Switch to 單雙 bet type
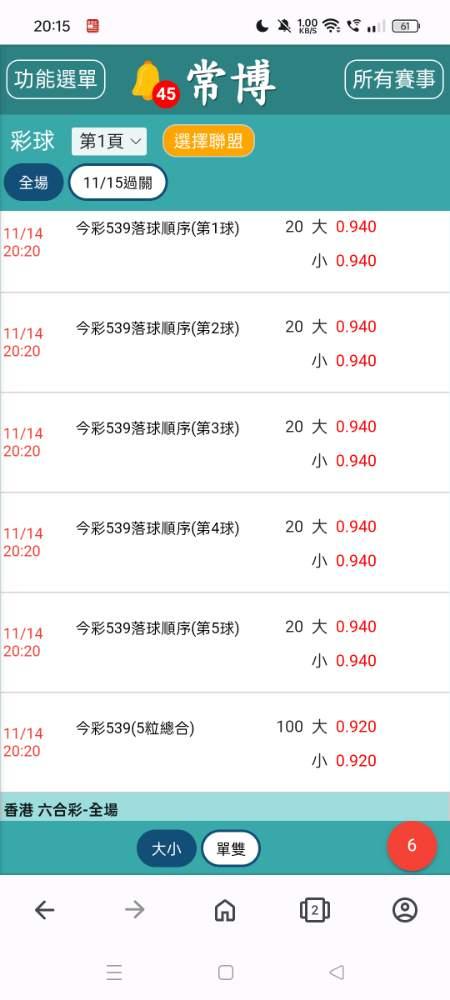The height and width of the screenshot is (1000, 450). pyautogui.click(x=231, y=849)
